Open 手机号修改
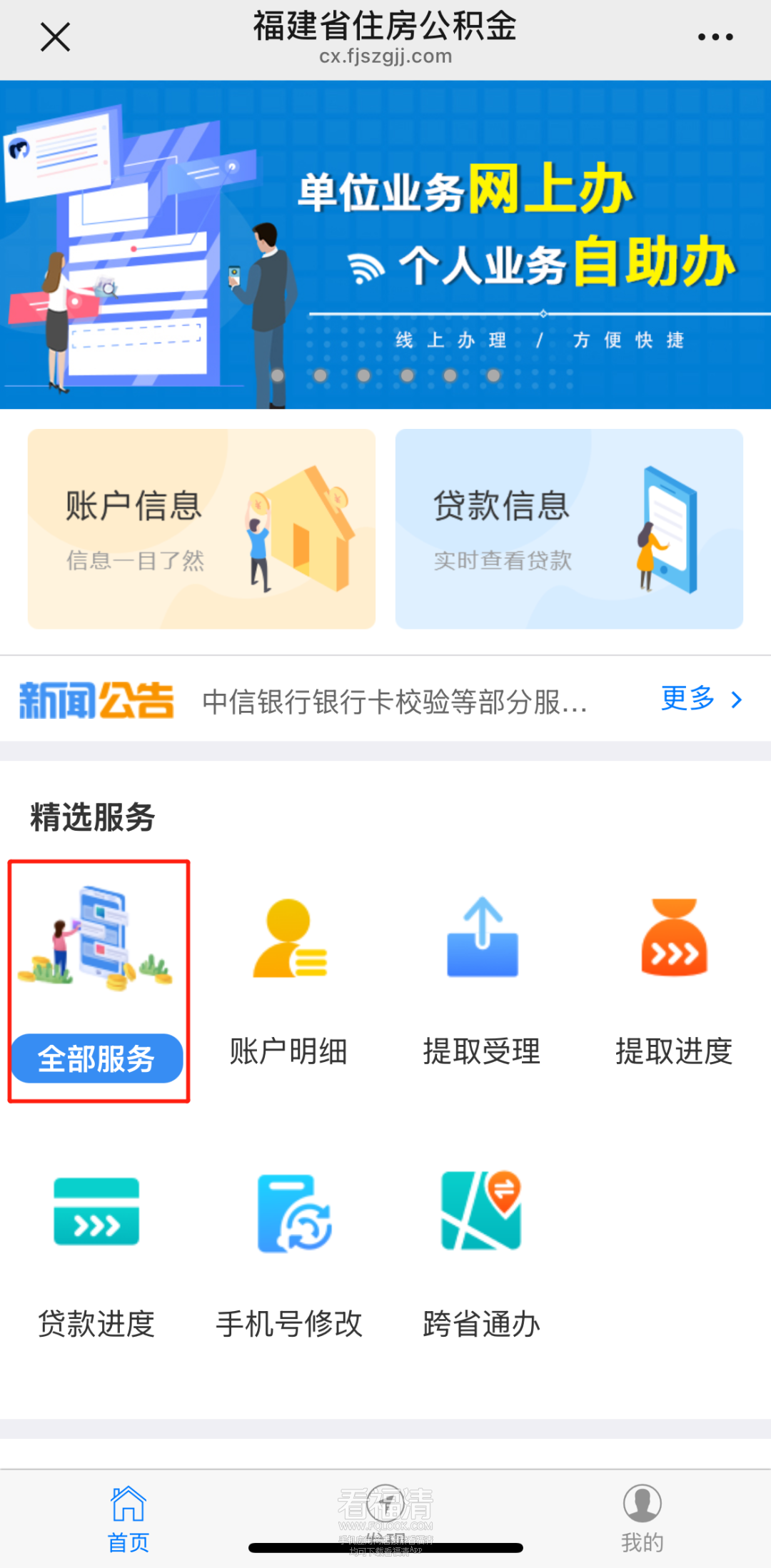This screenshot has width=771, height=1568. pos(289,1256)
